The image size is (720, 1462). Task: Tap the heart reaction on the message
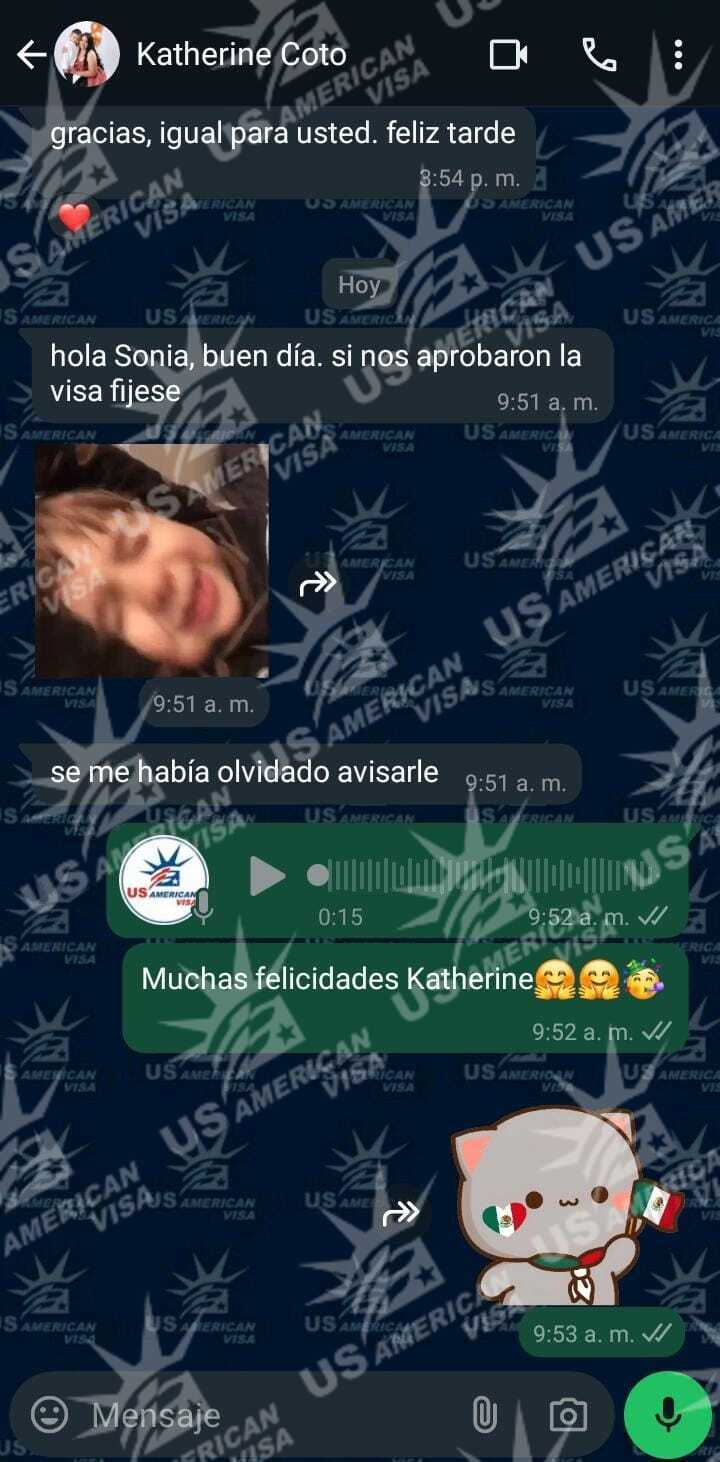click(x=74, y=216)
